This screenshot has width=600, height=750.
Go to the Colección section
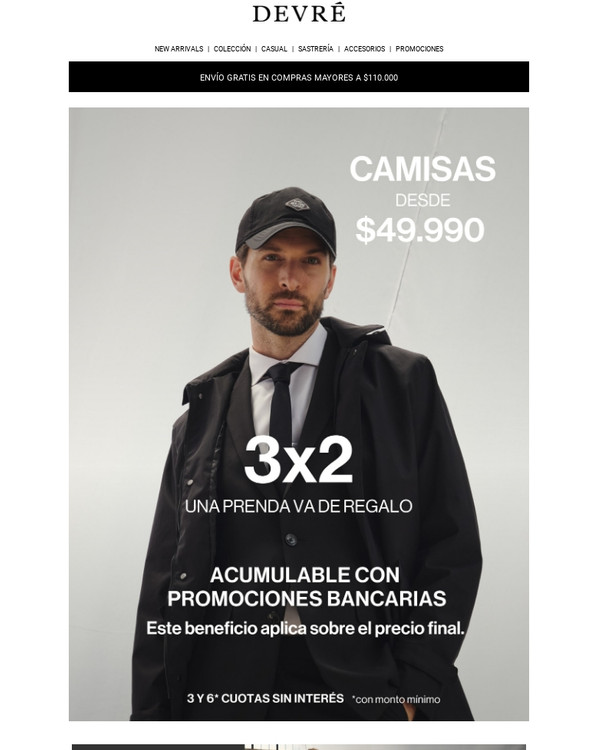tap(232, 49)
